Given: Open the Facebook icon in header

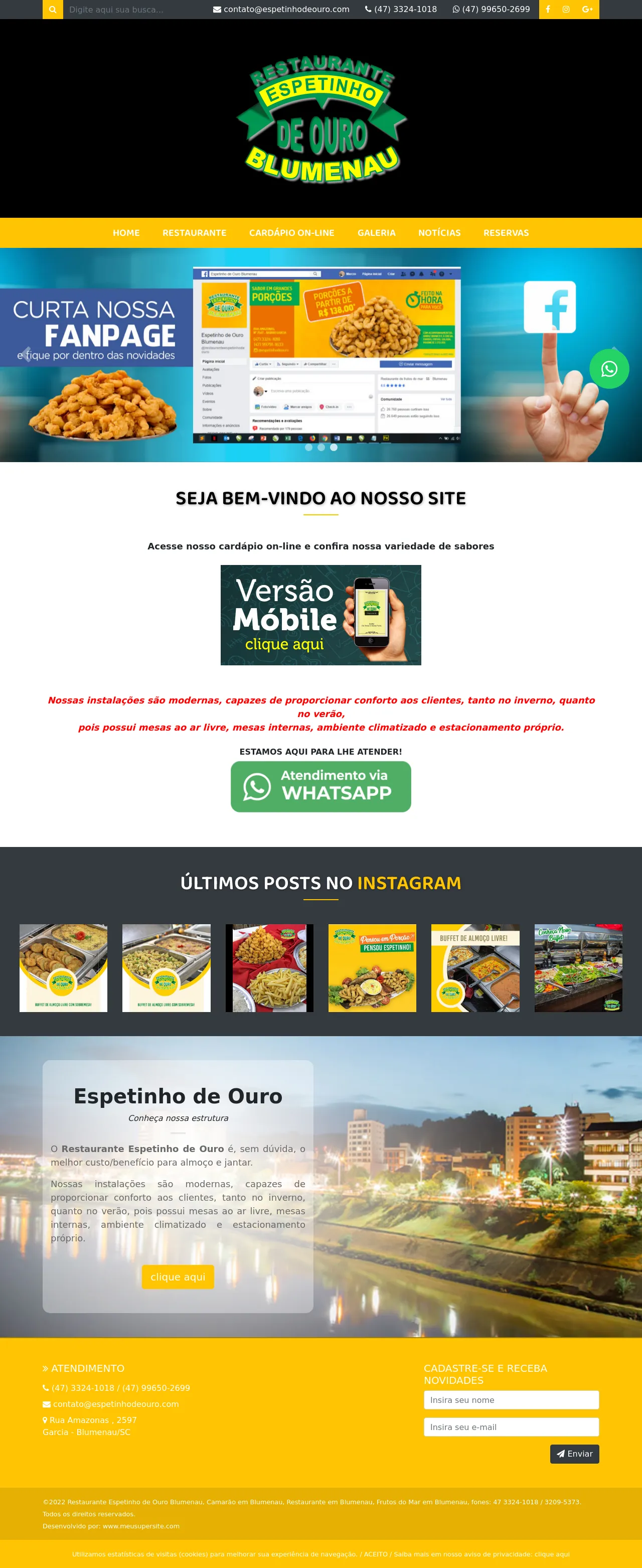Looking at the screenshot, I should pyautogui.click(x=548, y=10).
